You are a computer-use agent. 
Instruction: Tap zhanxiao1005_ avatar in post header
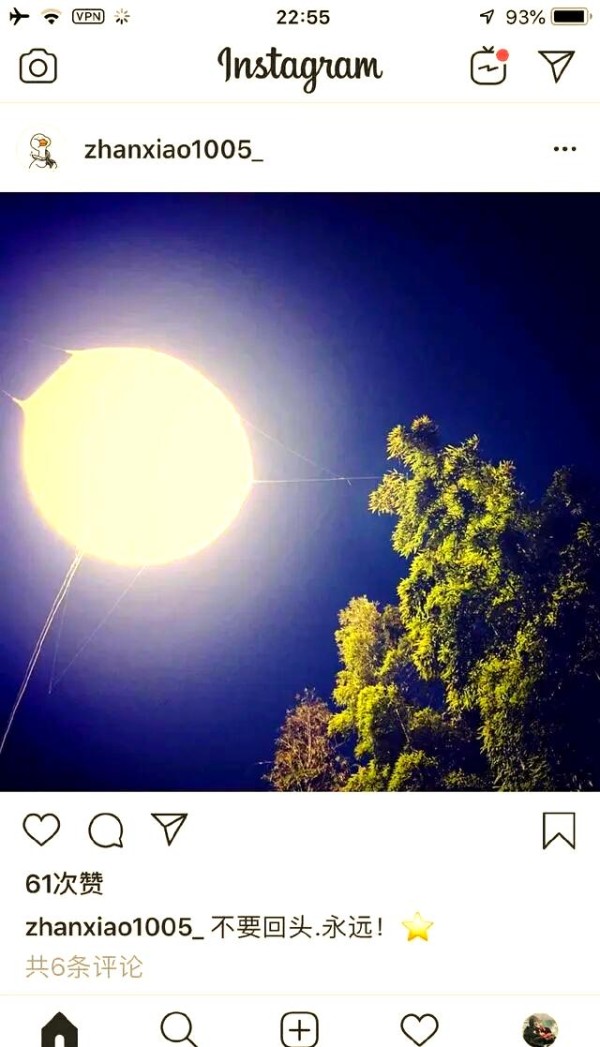pos(41,150)
